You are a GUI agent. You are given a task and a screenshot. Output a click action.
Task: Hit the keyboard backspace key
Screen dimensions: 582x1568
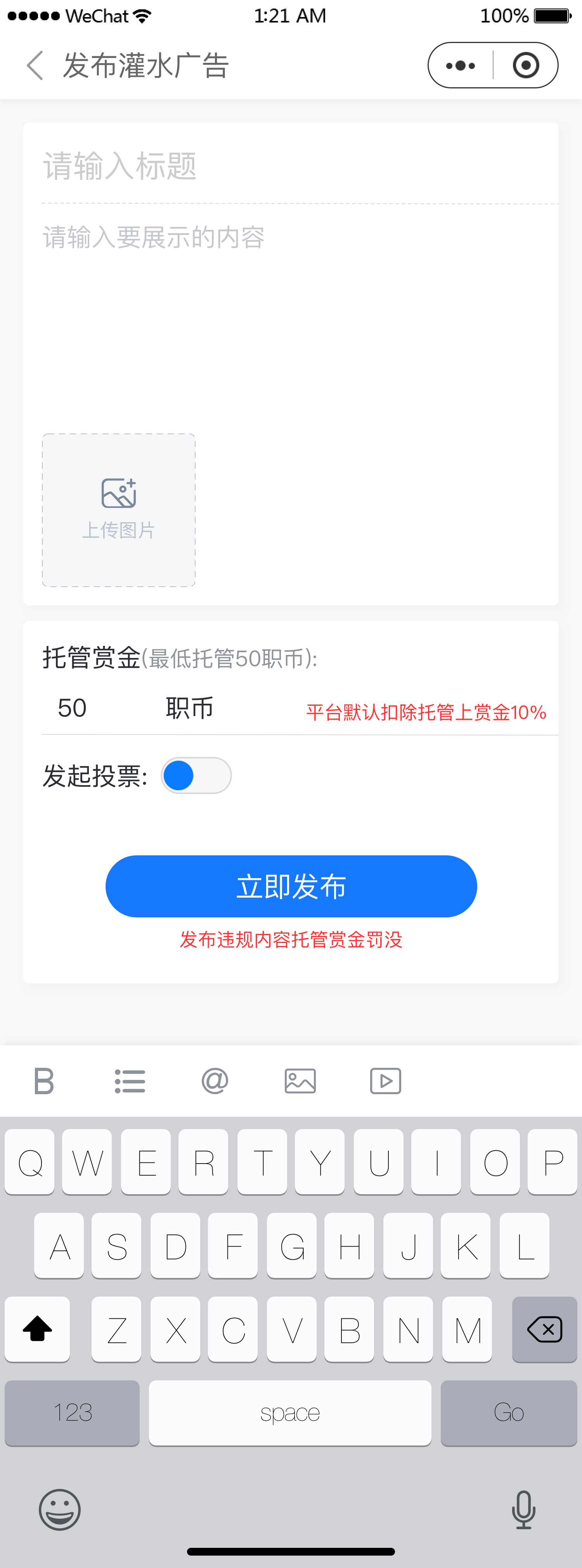click(544, 1329)
